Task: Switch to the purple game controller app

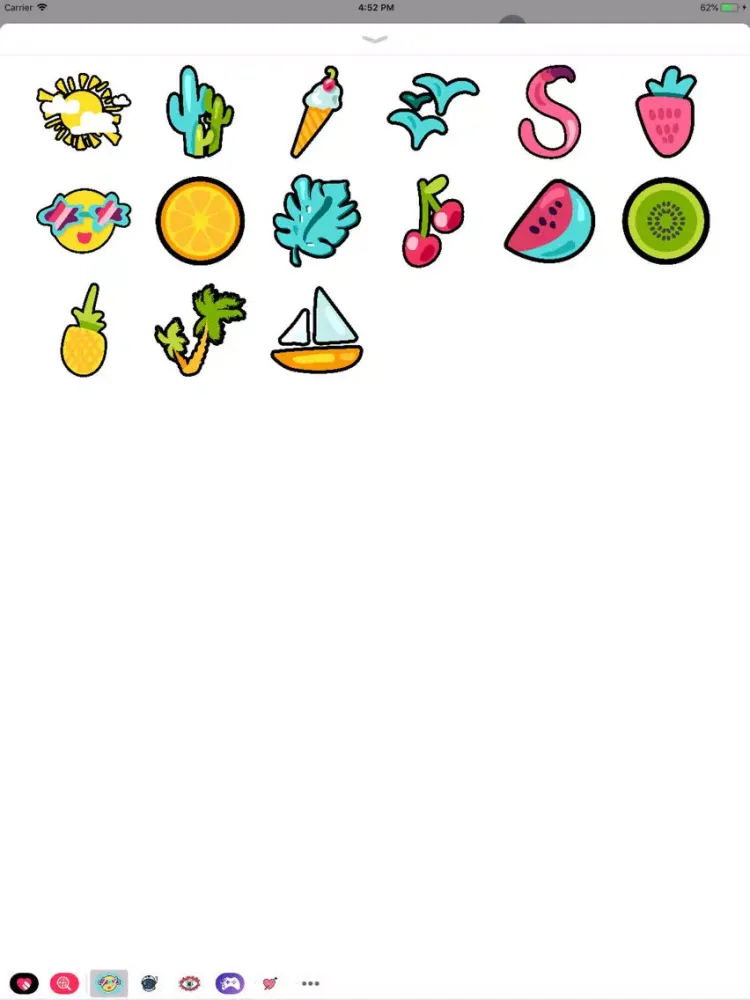Action: tap(230, 983)
